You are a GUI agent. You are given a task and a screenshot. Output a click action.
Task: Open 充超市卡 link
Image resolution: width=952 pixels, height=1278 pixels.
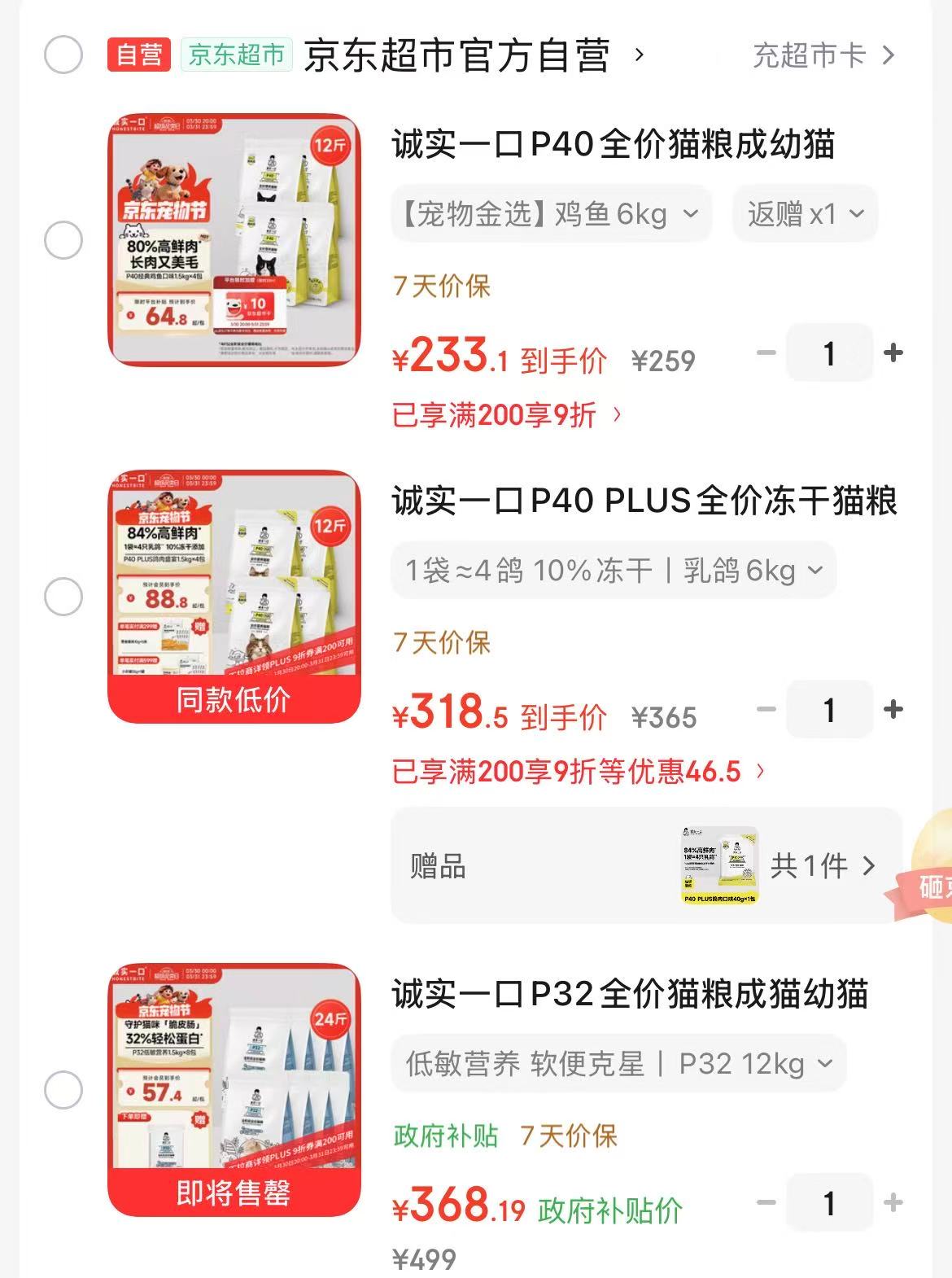click(x=822, y=55)
